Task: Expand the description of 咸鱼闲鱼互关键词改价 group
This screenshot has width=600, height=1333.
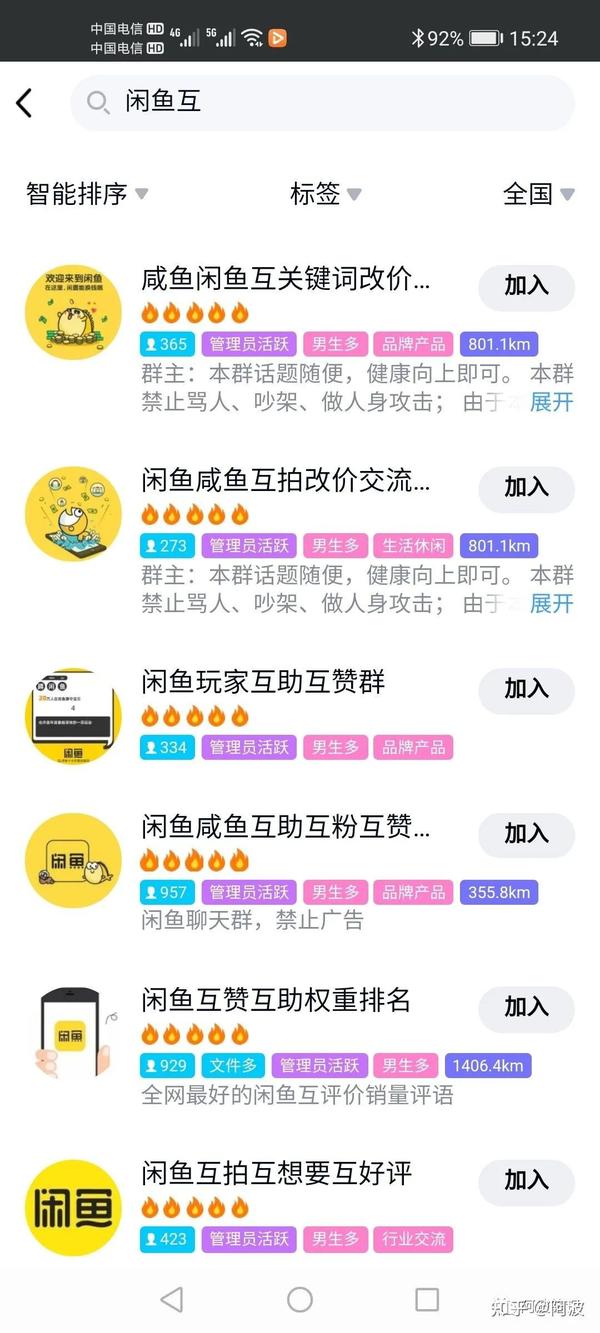Action: [551, 402]
